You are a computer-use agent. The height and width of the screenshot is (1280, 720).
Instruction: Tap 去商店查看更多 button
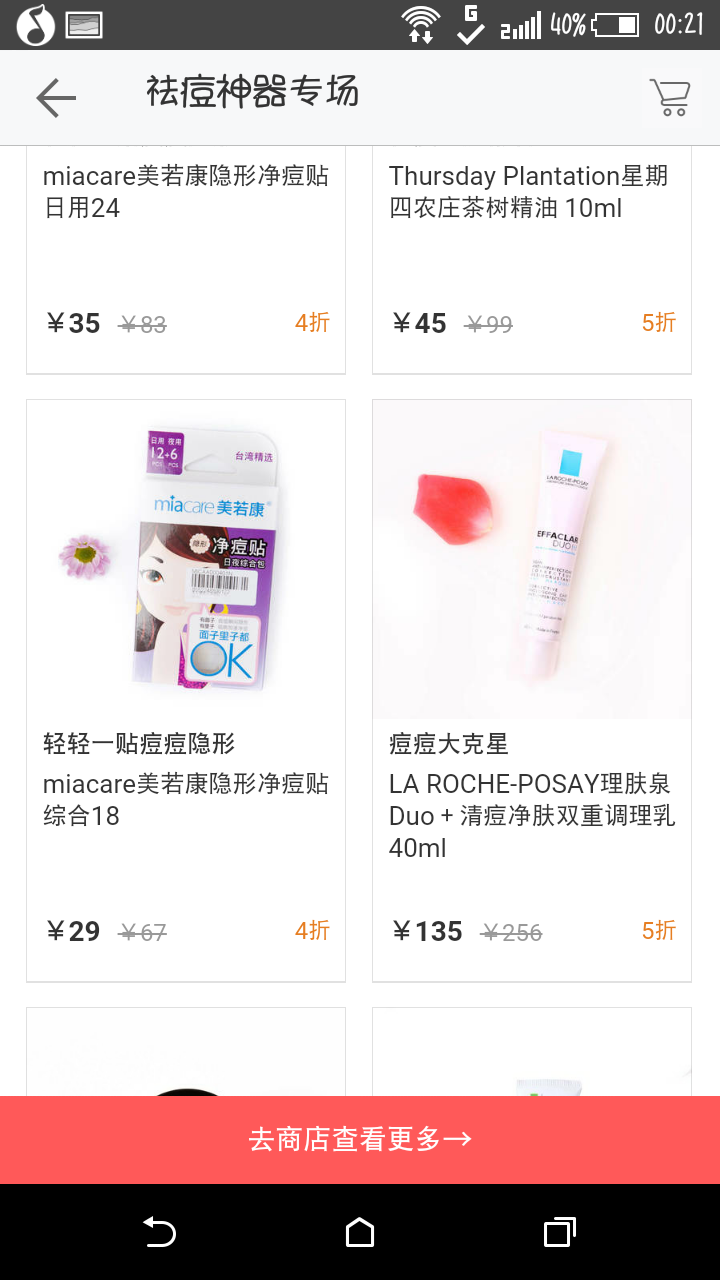(x=360, y=1139)
